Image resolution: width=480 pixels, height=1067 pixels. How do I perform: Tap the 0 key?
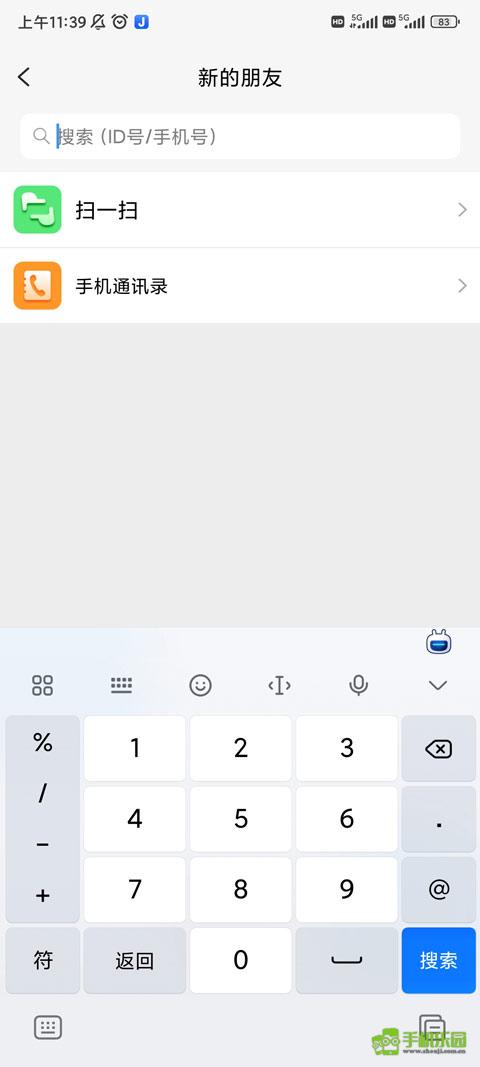241,960
